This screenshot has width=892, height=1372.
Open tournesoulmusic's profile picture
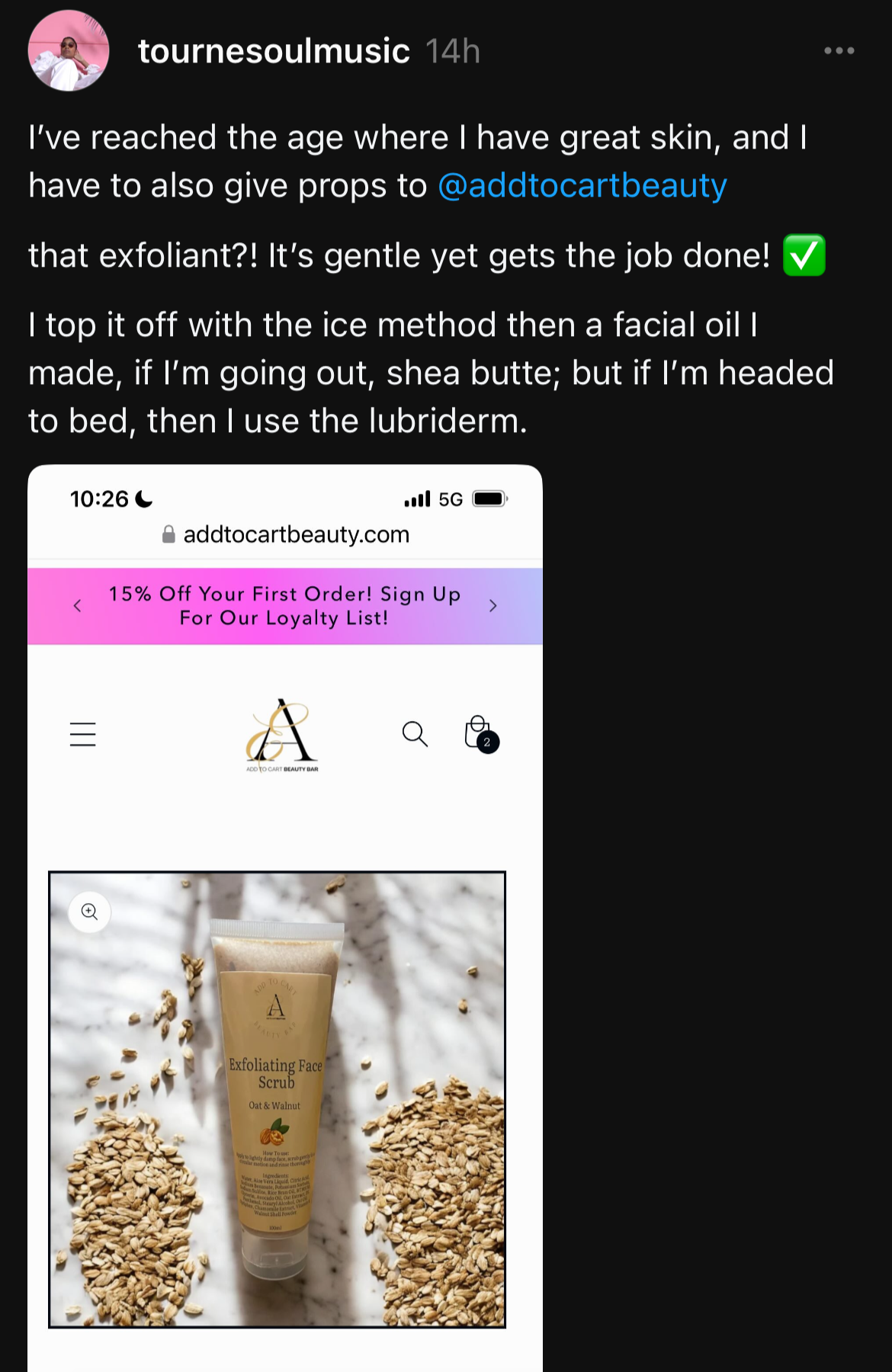click(69, 51)
